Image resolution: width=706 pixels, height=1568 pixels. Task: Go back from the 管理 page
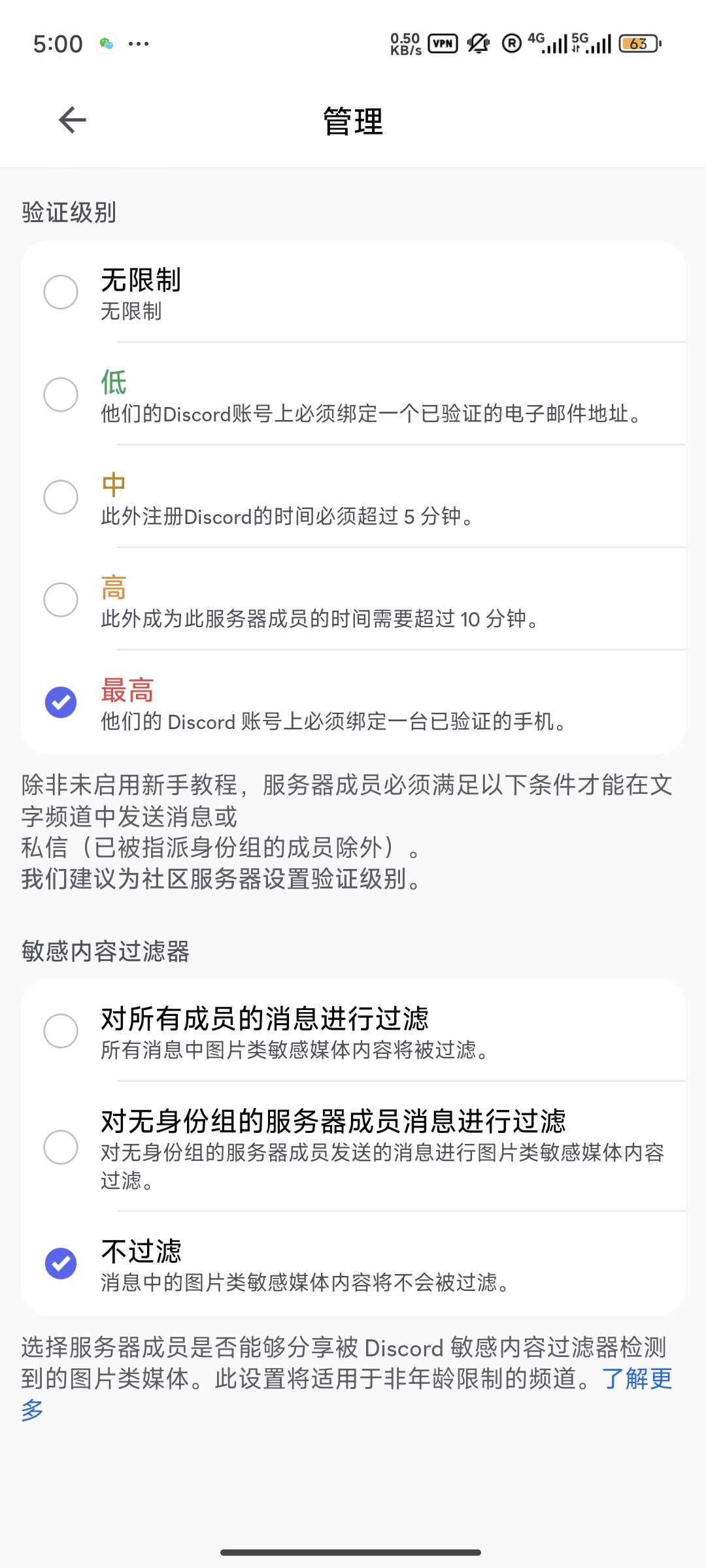click(72, 120)
